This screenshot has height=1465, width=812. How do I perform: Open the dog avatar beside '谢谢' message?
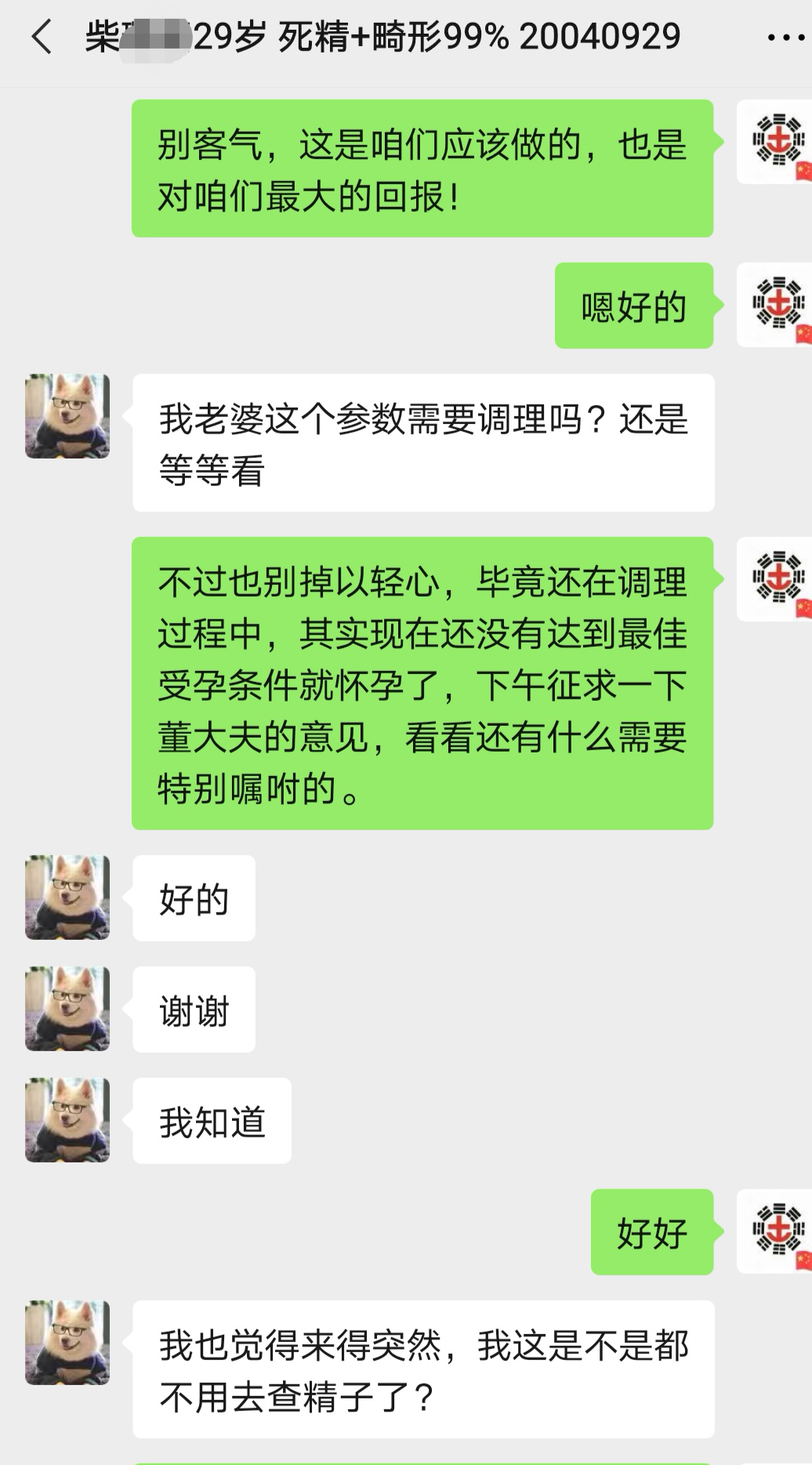(67, 1009)
